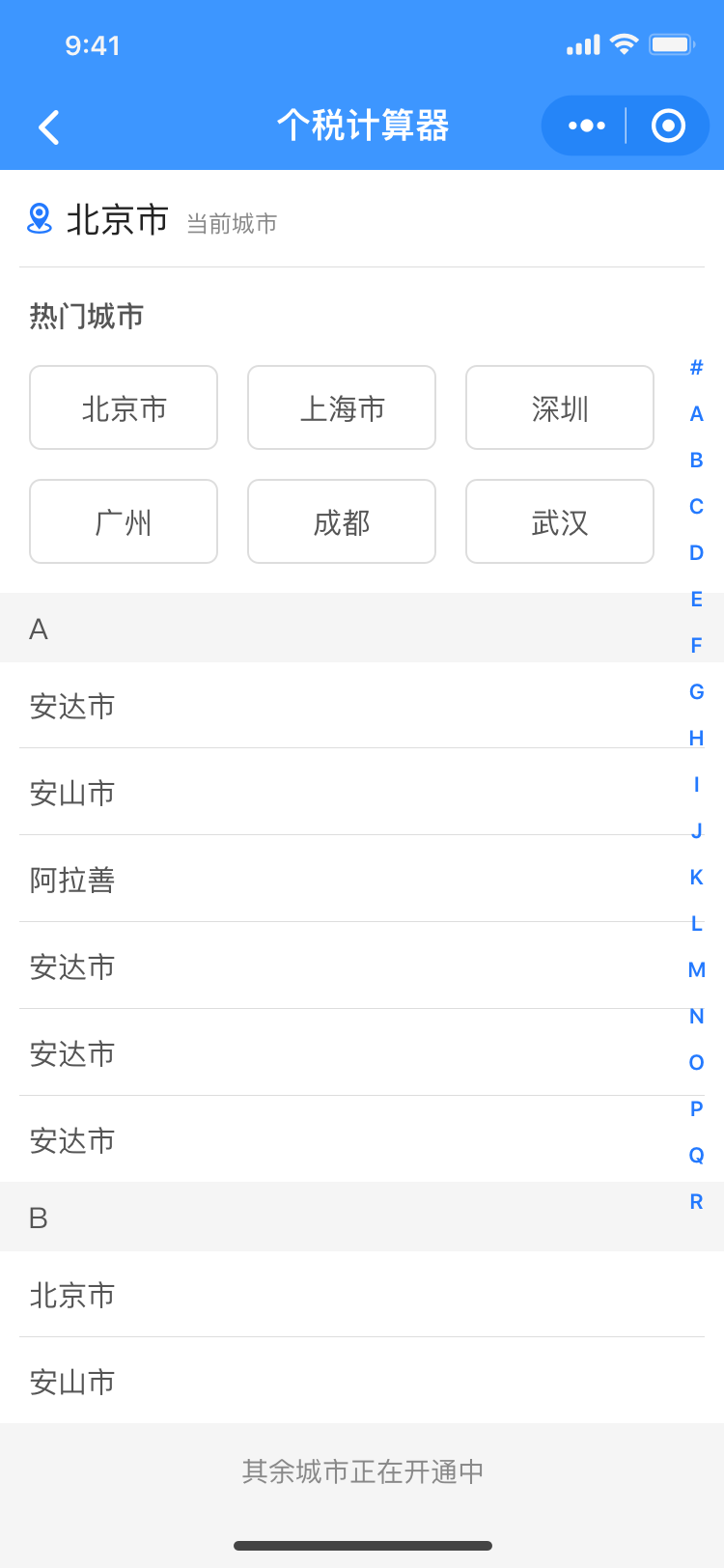This screenshot has width=724, height=1568.
Task: Tap the # symbol in the index
Action: pos(696,367)
